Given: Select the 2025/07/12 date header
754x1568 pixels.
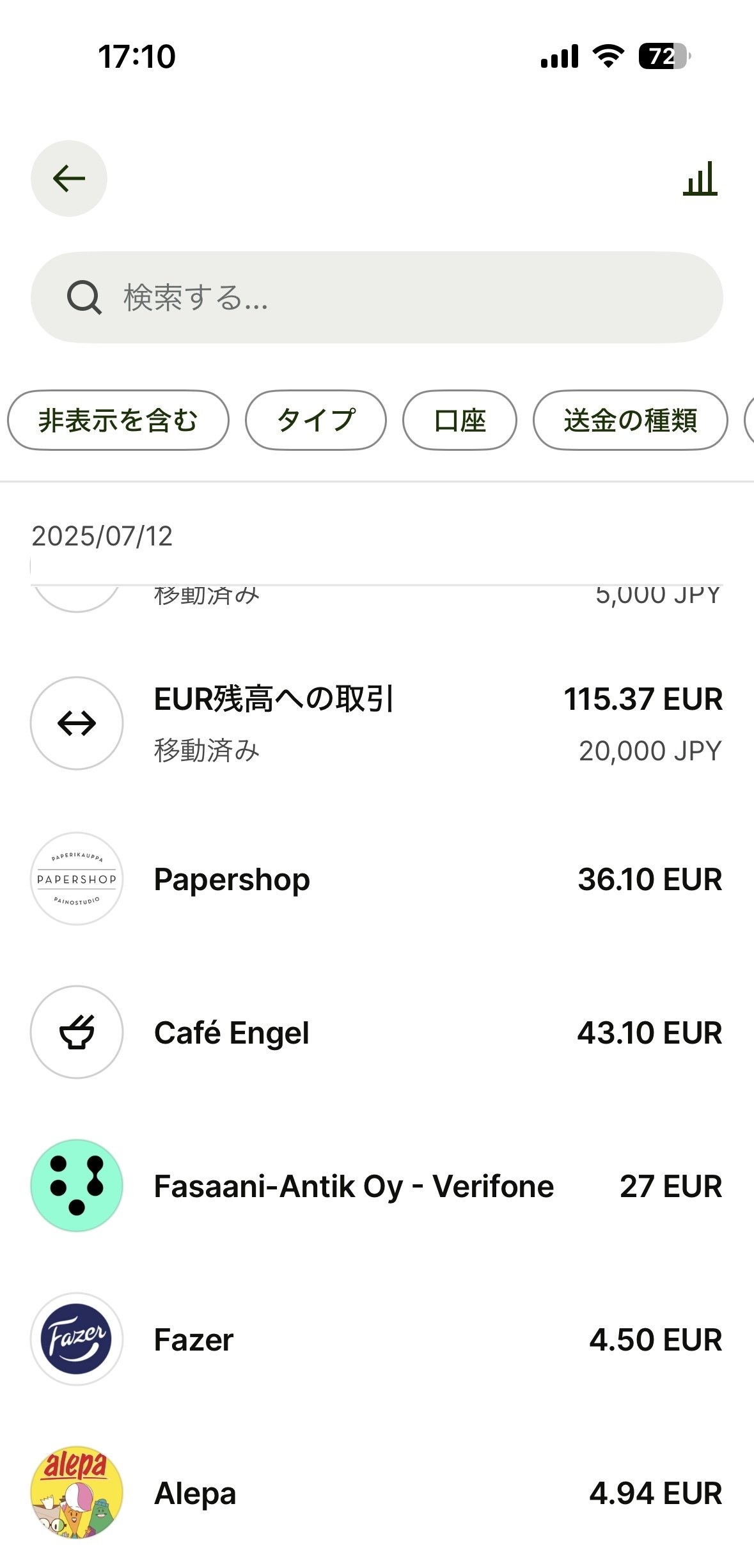Looking at the screenshot, I should [x=102, y=537].
